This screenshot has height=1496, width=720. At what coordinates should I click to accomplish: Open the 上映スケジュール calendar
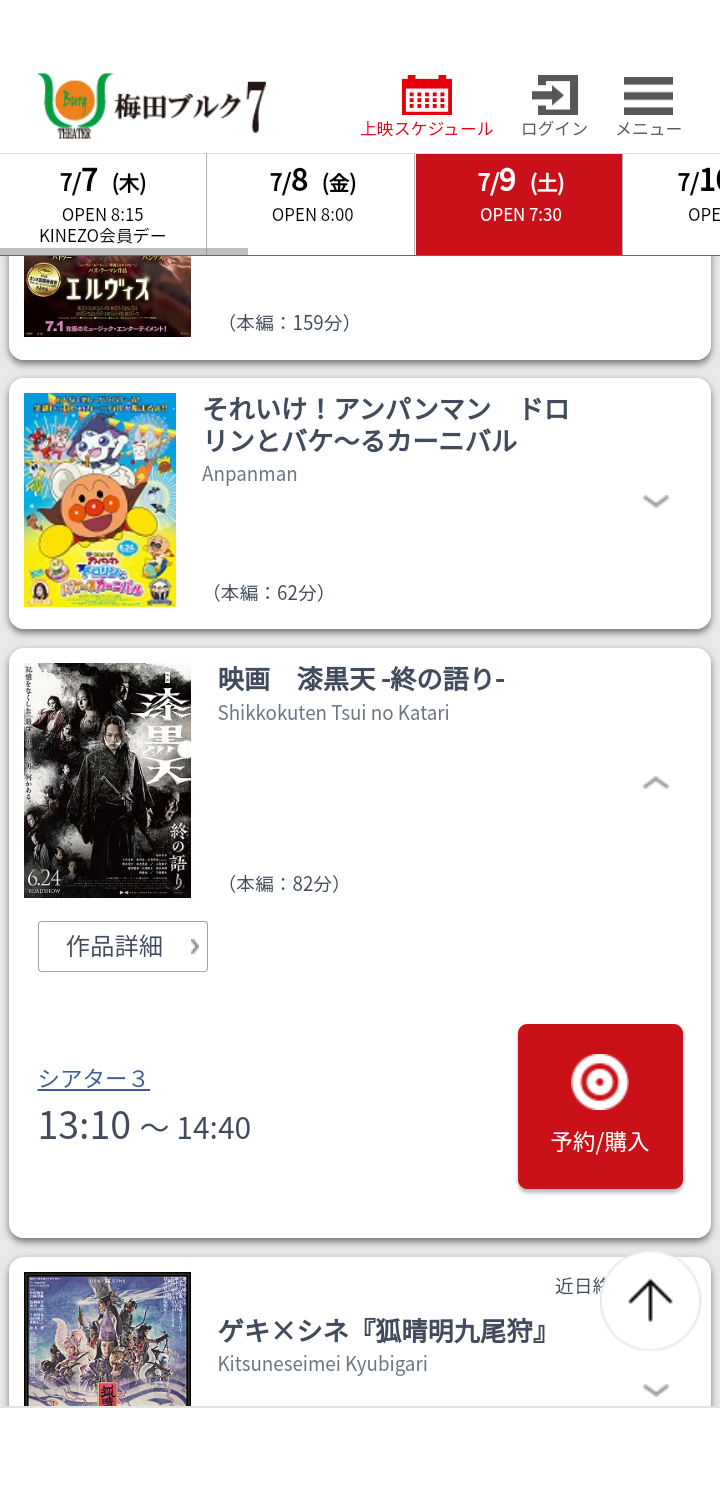coord(427,105)
